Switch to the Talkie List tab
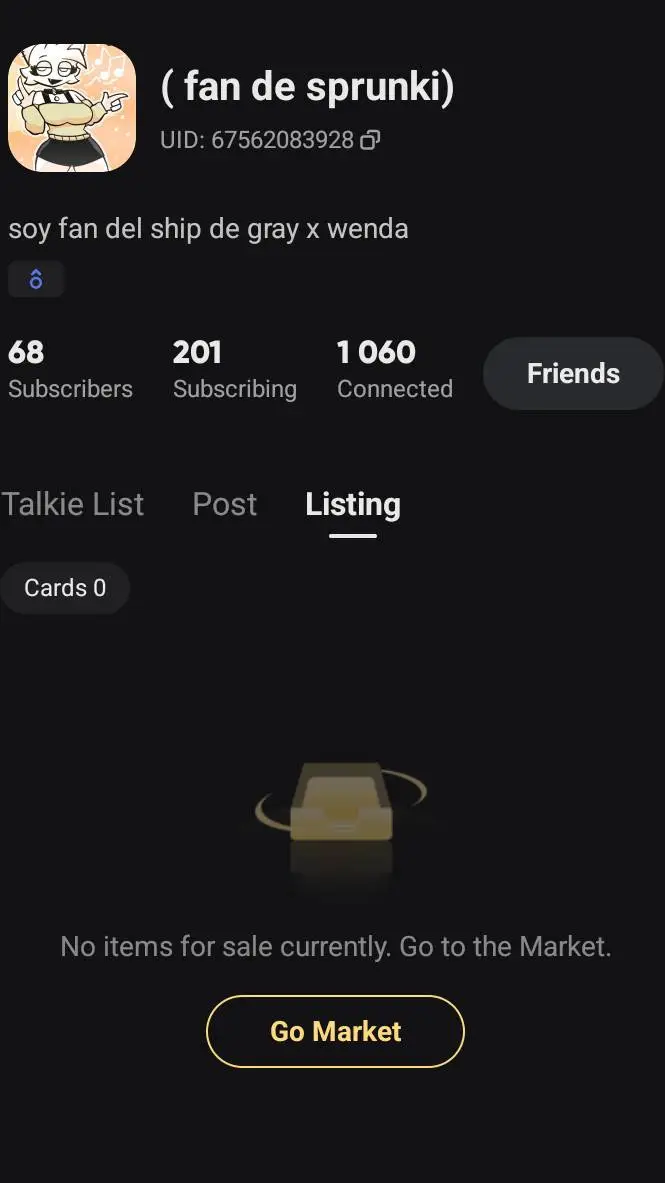665x1183 pixels. [73, 504]
